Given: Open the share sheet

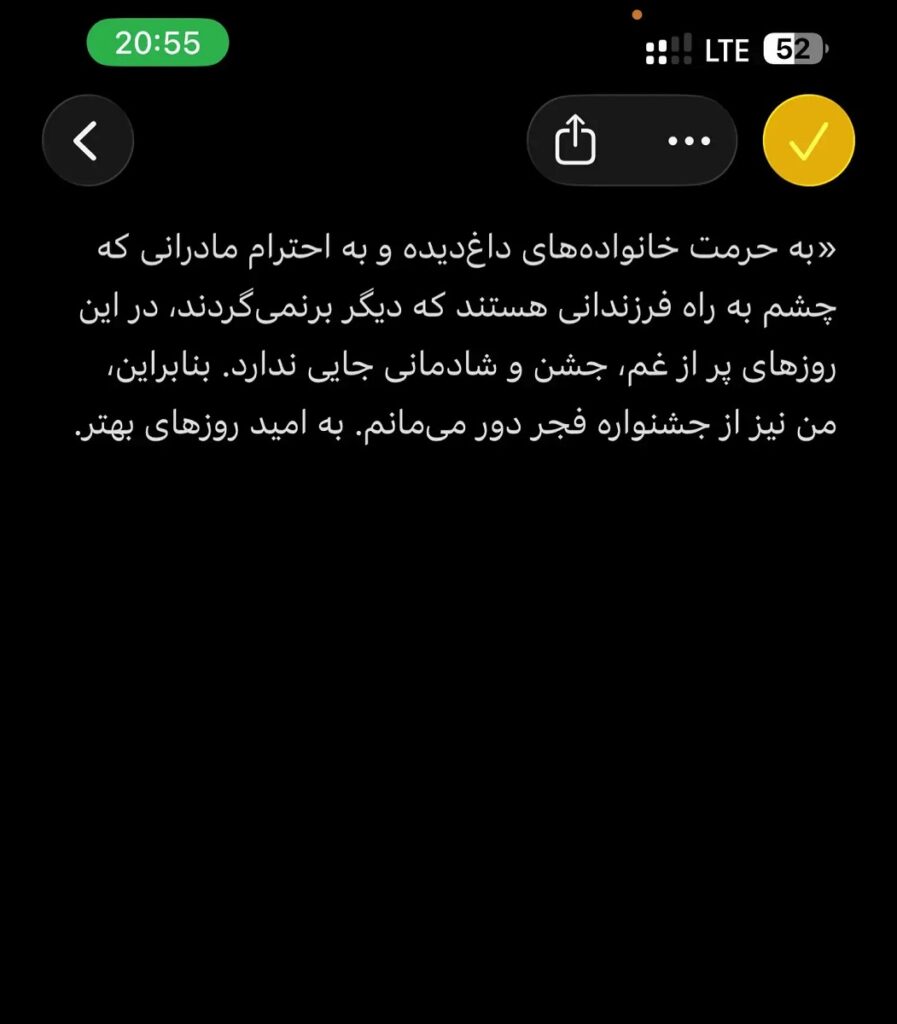Looking at the screenshot, I should click(x=574, y=140).
